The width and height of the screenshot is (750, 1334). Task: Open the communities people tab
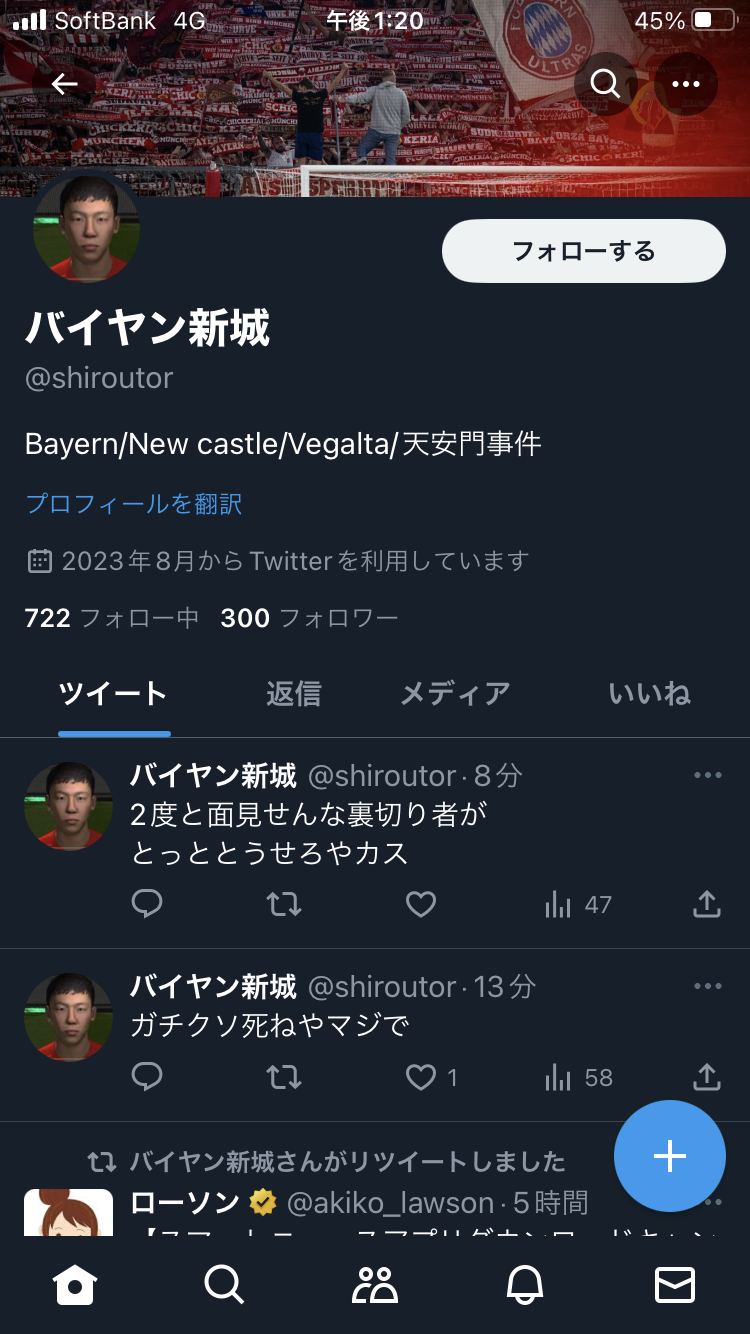pyautogui.click(x=375, y=1285)
